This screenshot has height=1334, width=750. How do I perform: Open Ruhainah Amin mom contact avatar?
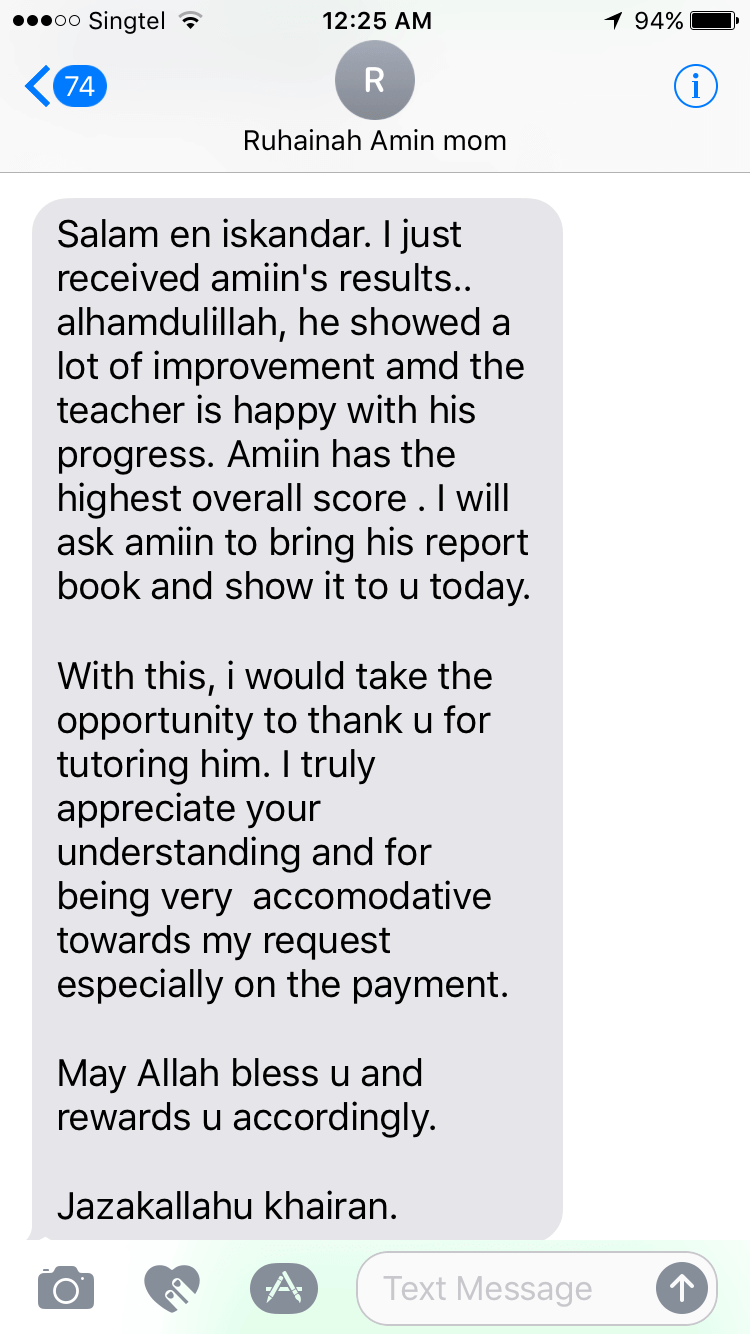click(374, 80)
